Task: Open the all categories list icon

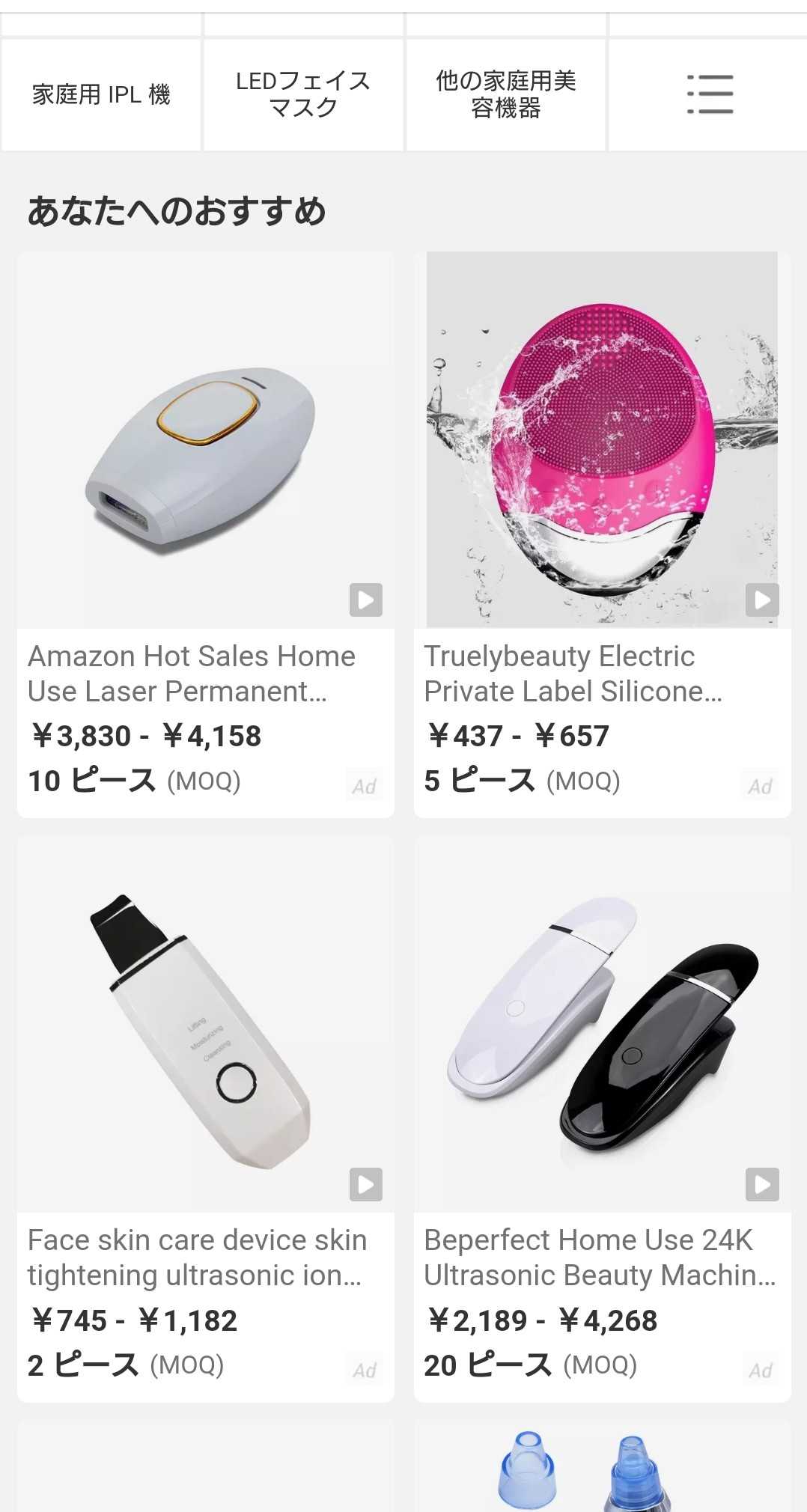Action: (x=709, y=94)
